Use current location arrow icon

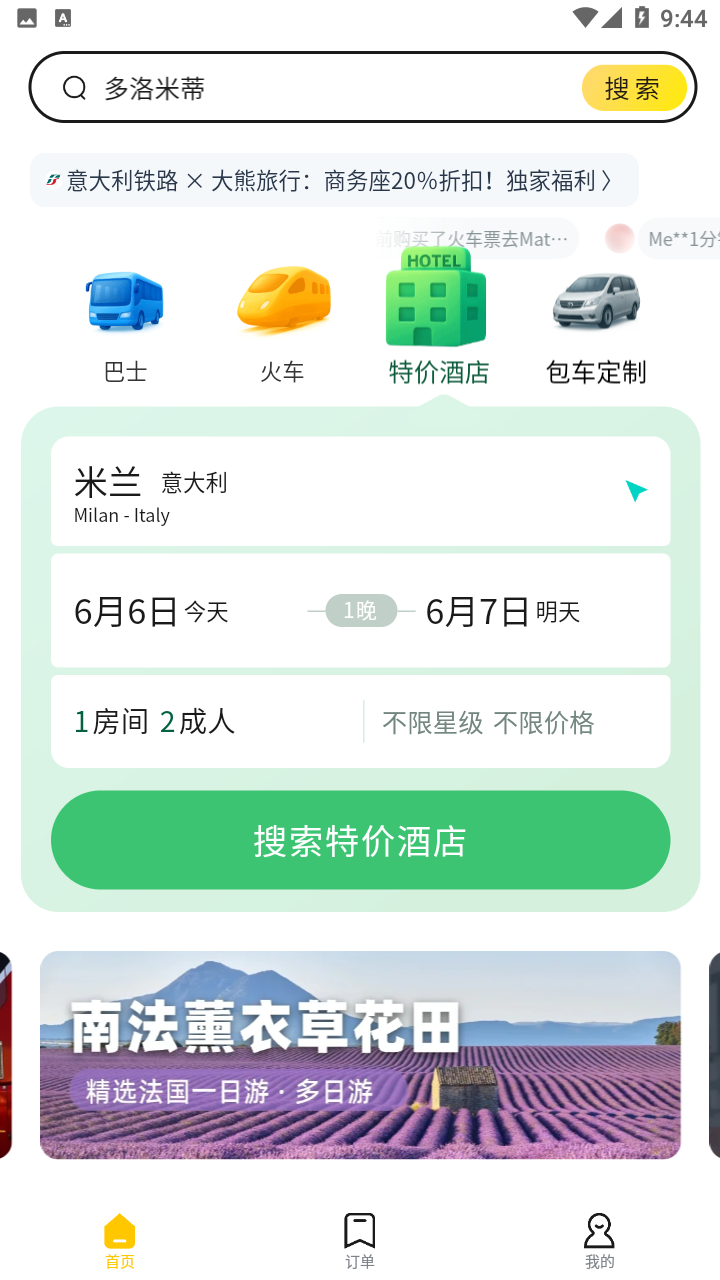tap(636, 491)
